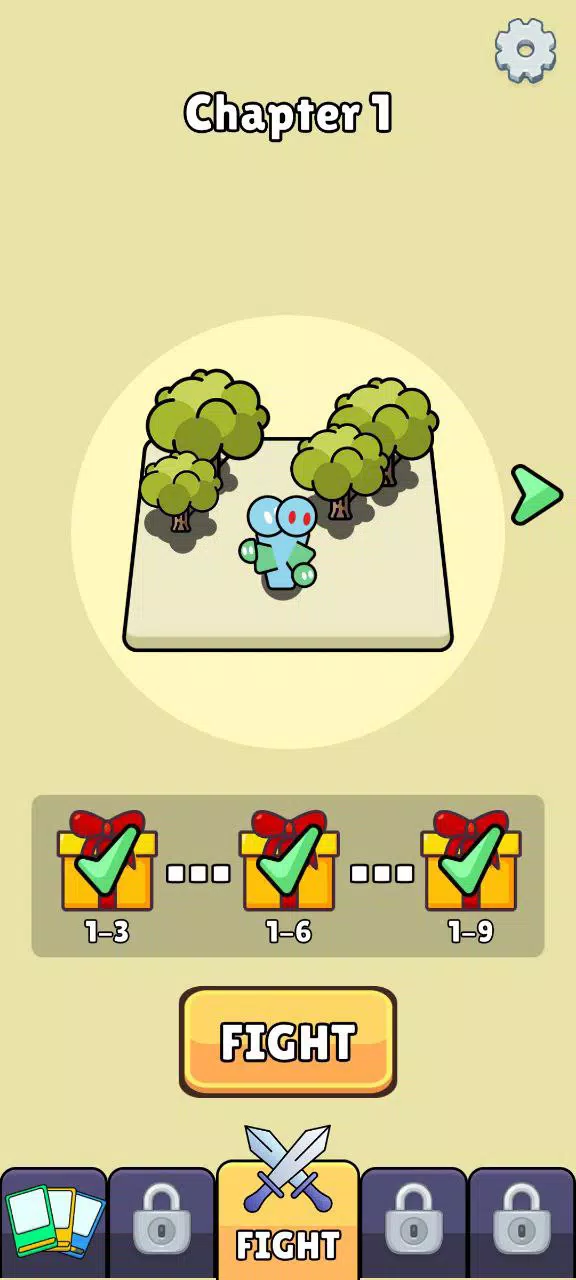
Task: Tap the 1-6 reward gift box
Action: coord(289,860)
